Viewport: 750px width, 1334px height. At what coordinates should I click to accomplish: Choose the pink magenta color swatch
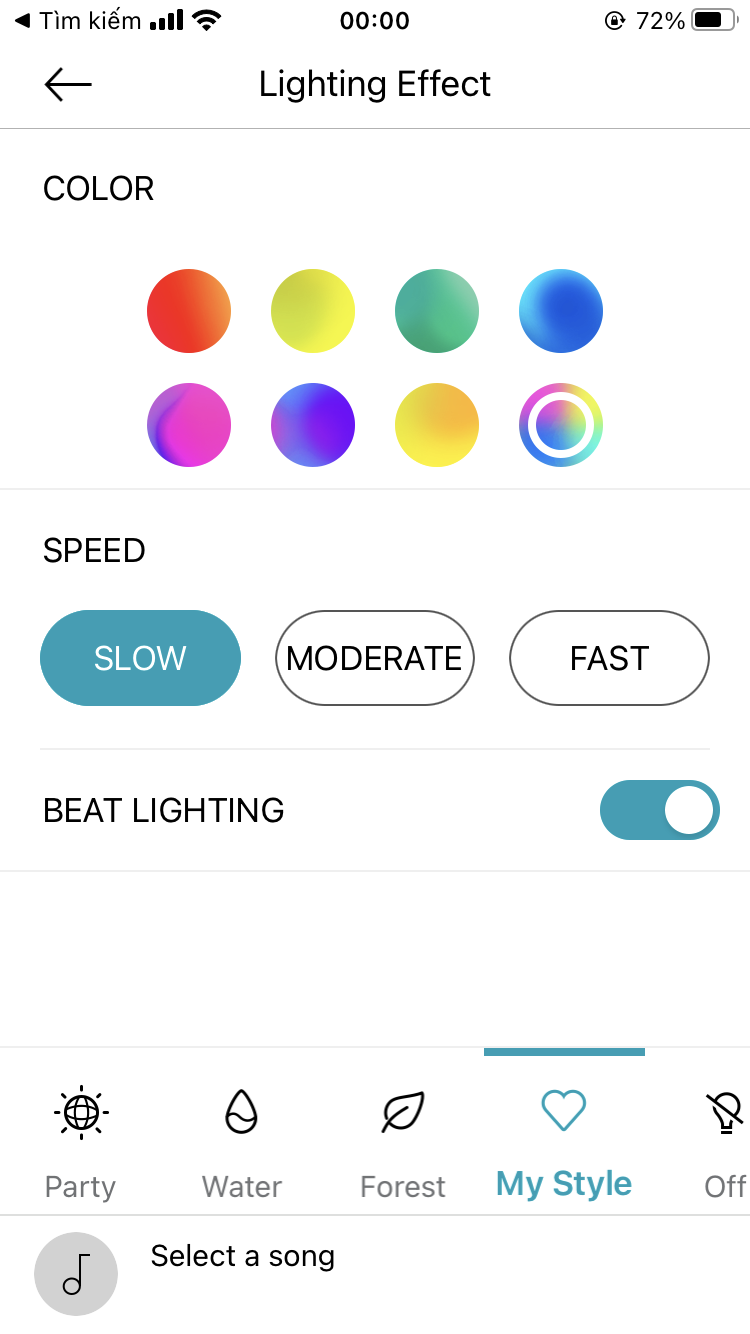click(189, 425)
